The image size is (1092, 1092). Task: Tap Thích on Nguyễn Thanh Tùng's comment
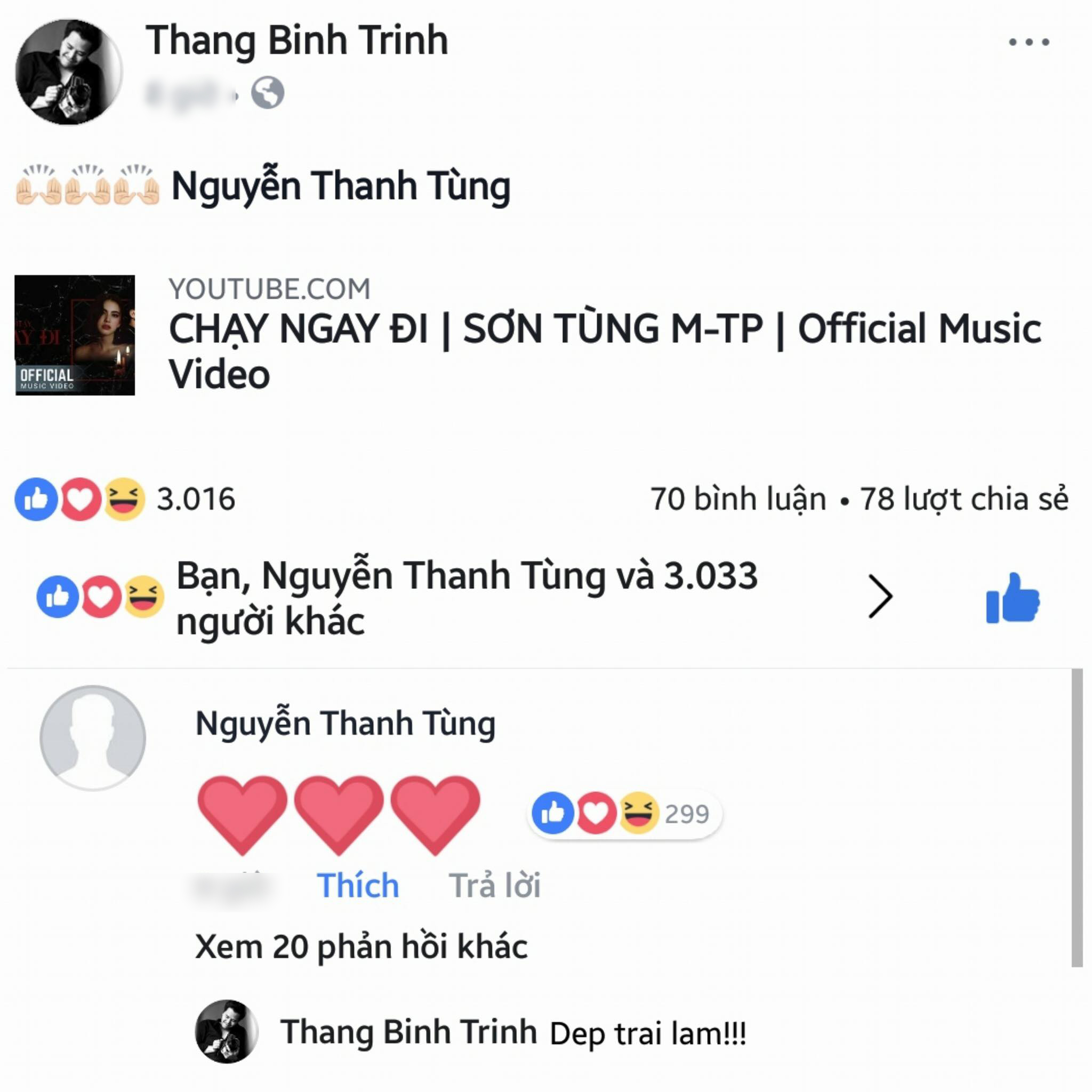357,885
